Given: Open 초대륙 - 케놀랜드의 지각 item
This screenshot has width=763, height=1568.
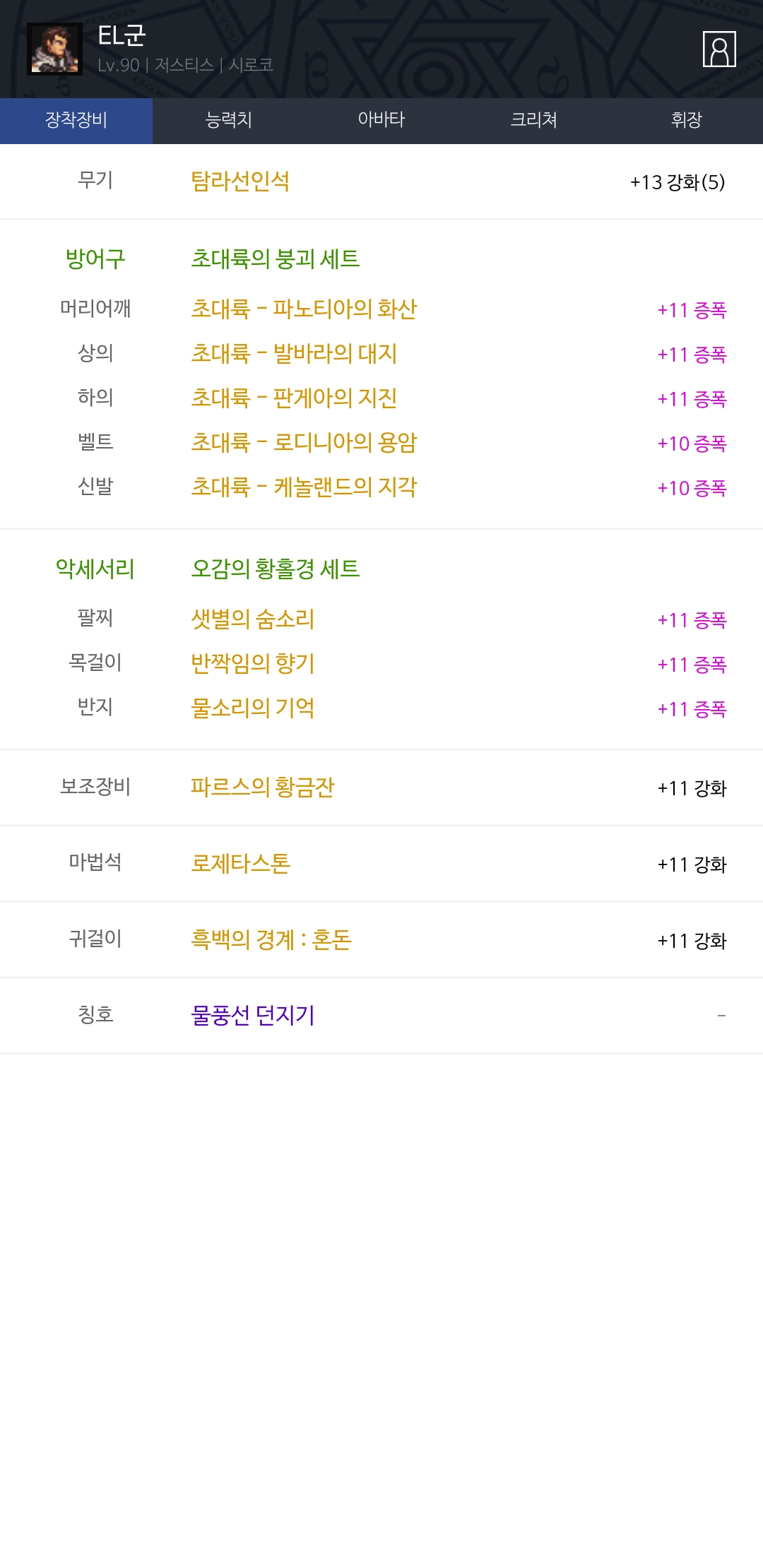Looking at the screenshot, I should click(304, 487).
